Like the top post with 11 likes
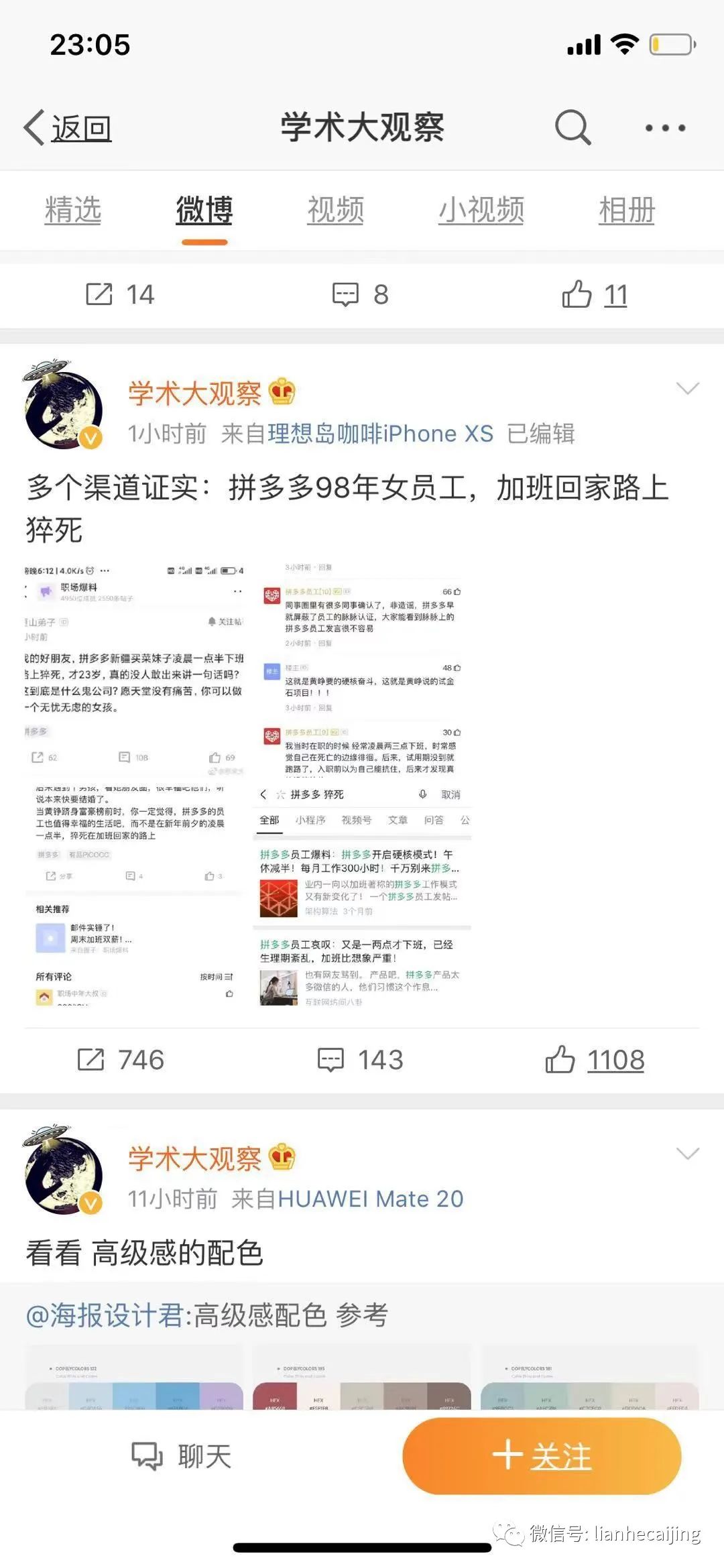The image size is (724, 1568). 595,295
